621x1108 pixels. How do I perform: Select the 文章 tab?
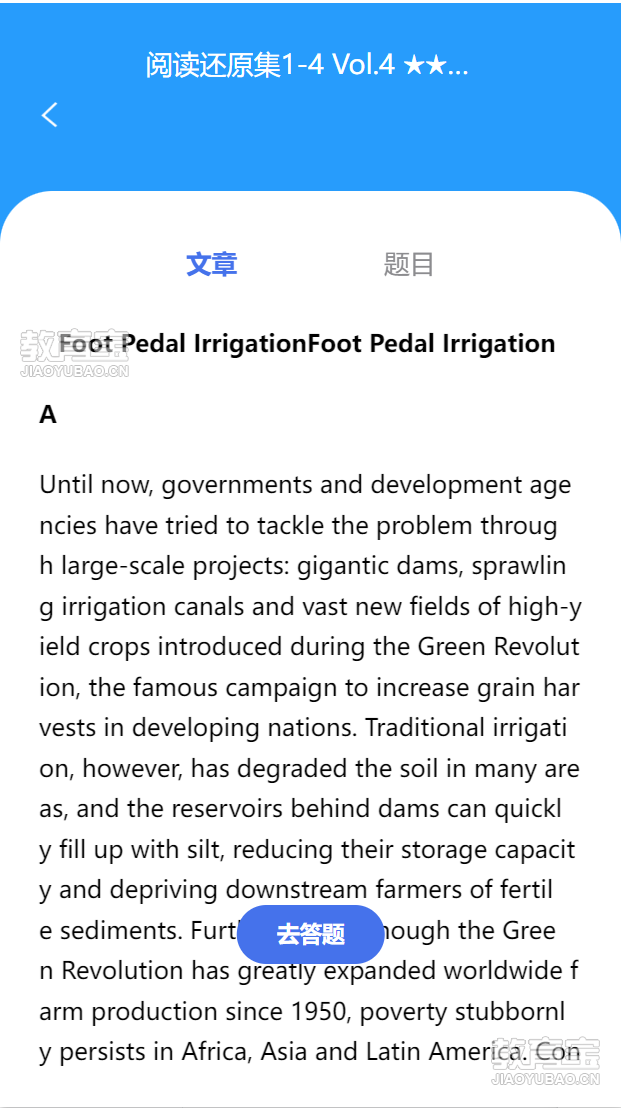pyautogui.click(x=212, y=264)
